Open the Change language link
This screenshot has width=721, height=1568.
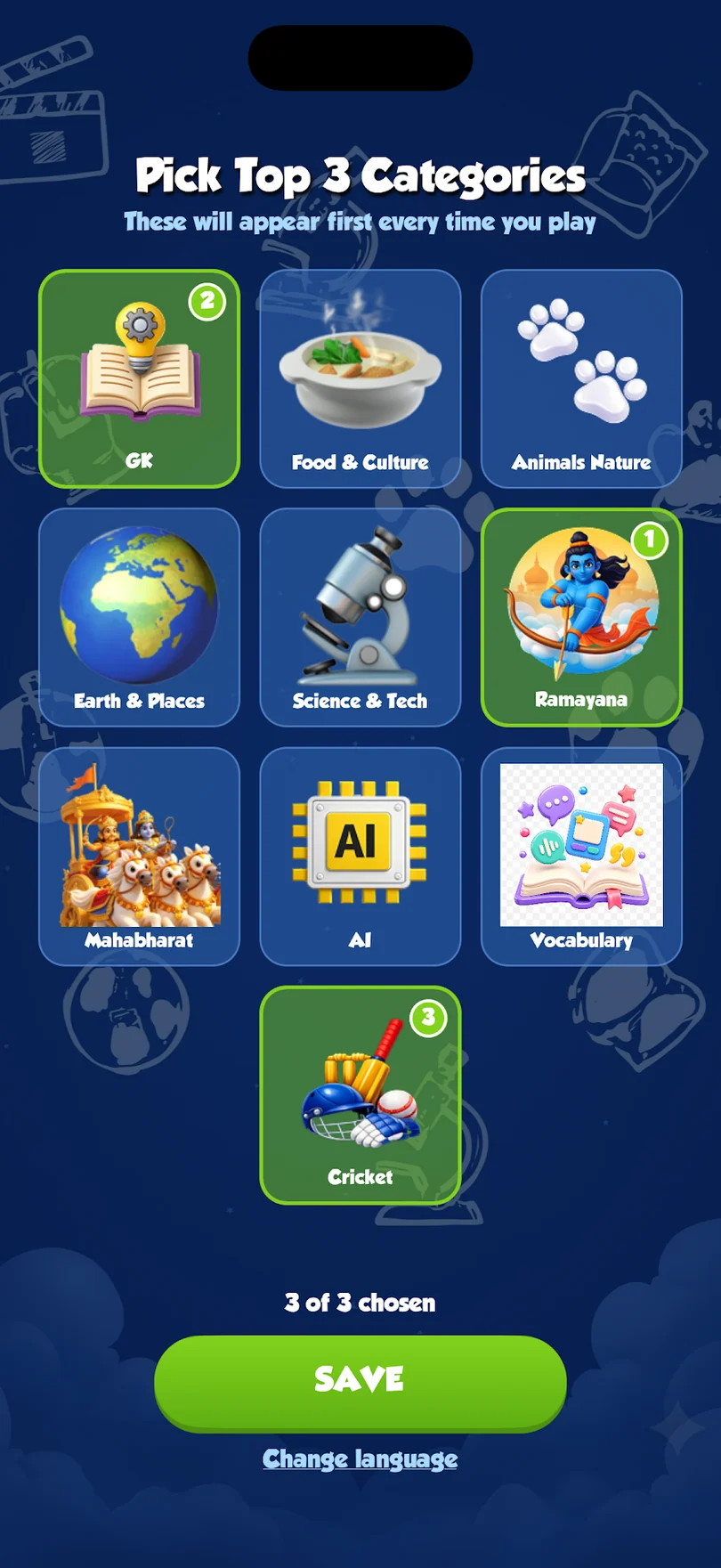pos(360,1459)
